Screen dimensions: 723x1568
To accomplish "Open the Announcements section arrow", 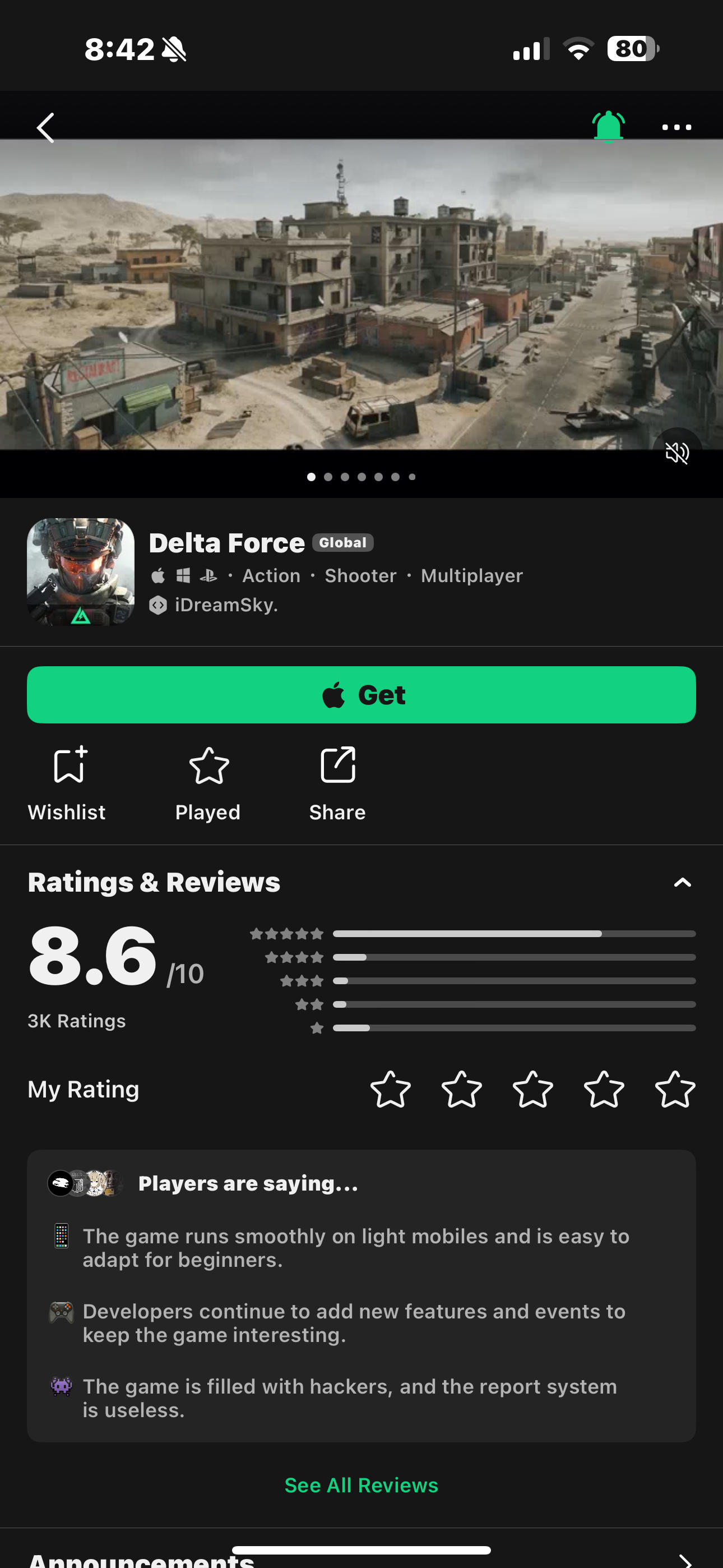I will (x=685, y=1561).
